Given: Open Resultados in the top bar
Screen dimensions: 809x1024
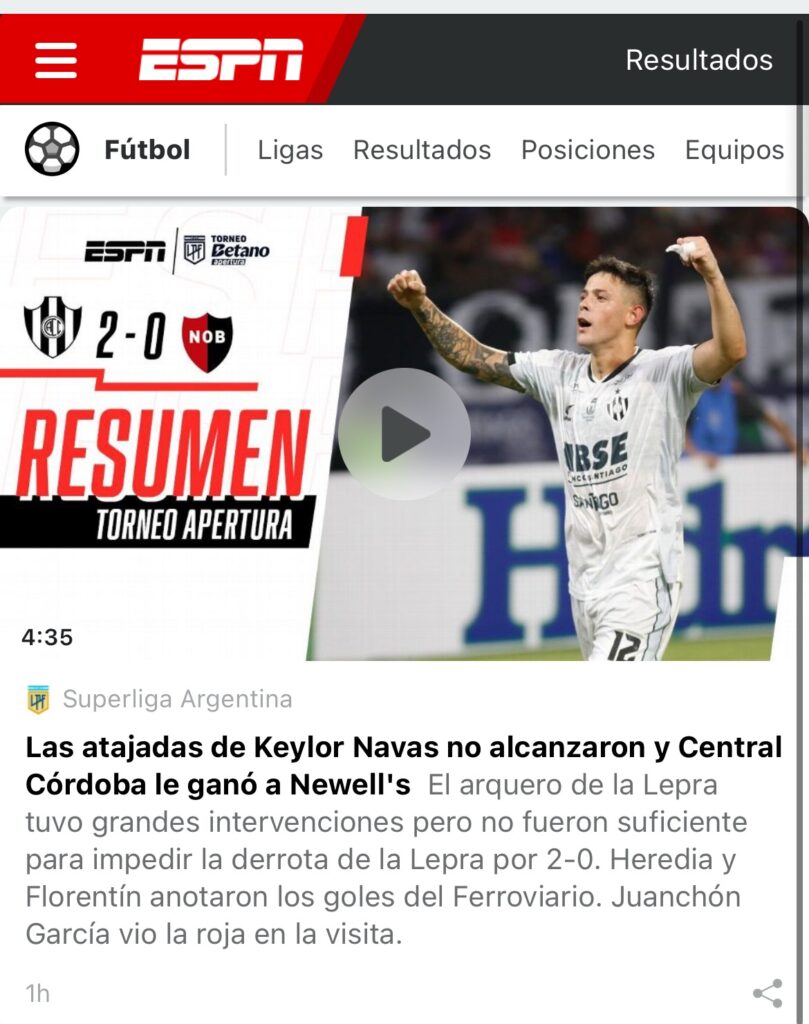Looking at the screenshot, I should [699, 60].
